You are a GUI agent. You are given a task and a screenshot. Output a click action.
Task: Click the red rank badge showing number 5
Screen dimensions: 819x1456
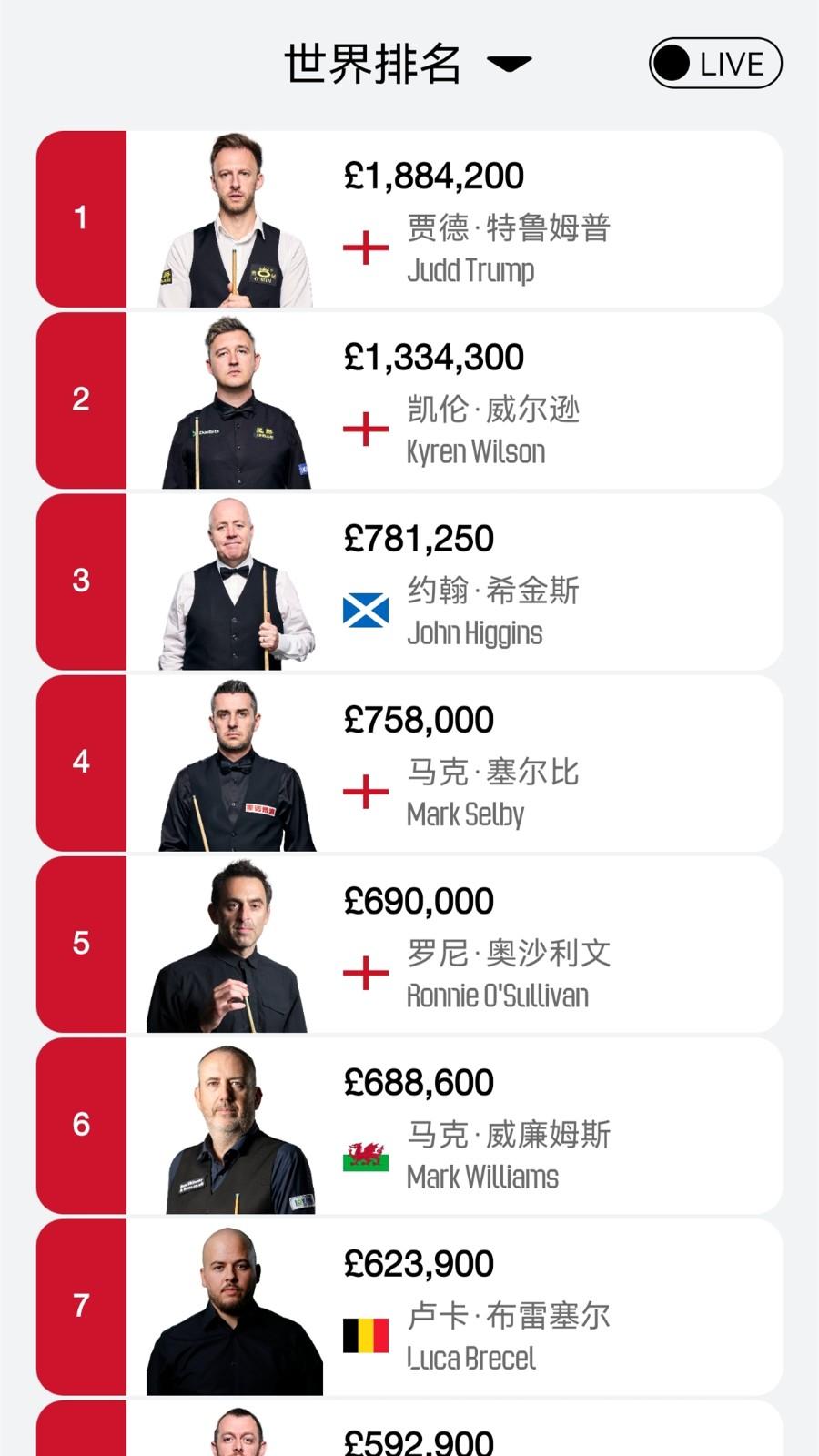pyautogui.click(x=81, y=944)
